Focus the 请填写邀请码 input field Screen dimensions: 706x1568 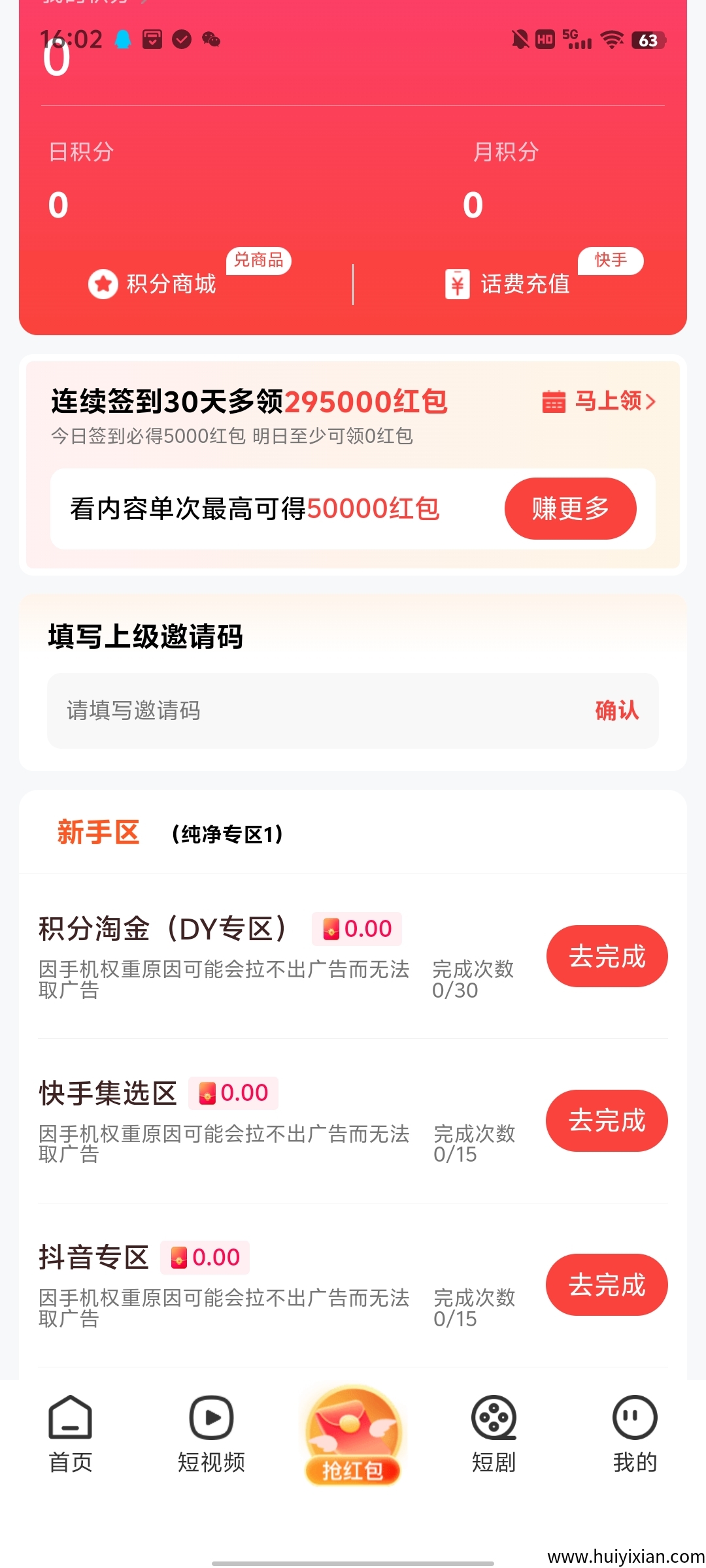tap(314, 710)
